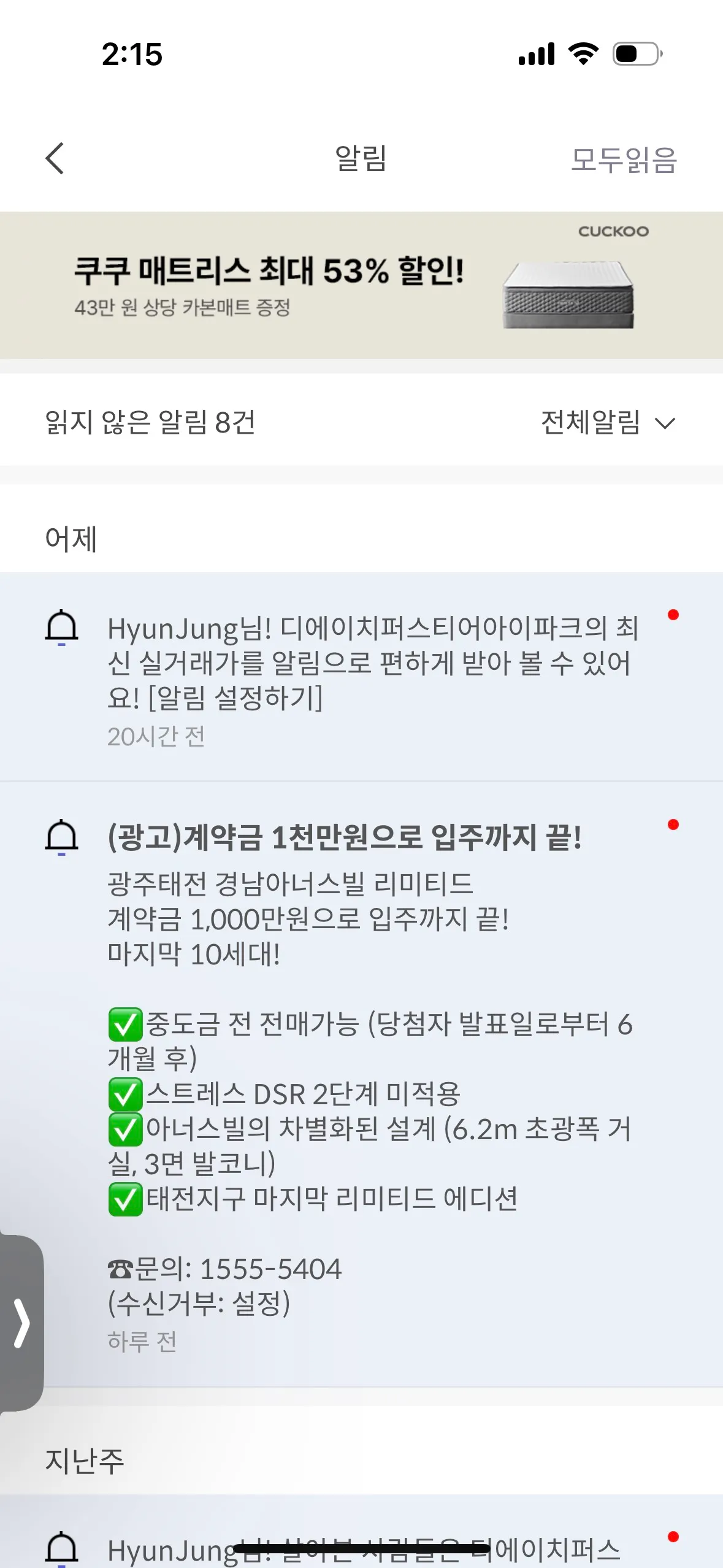723x1568 pixels.
Task: Go back from the 알림 screen
Action: [55, 159]
